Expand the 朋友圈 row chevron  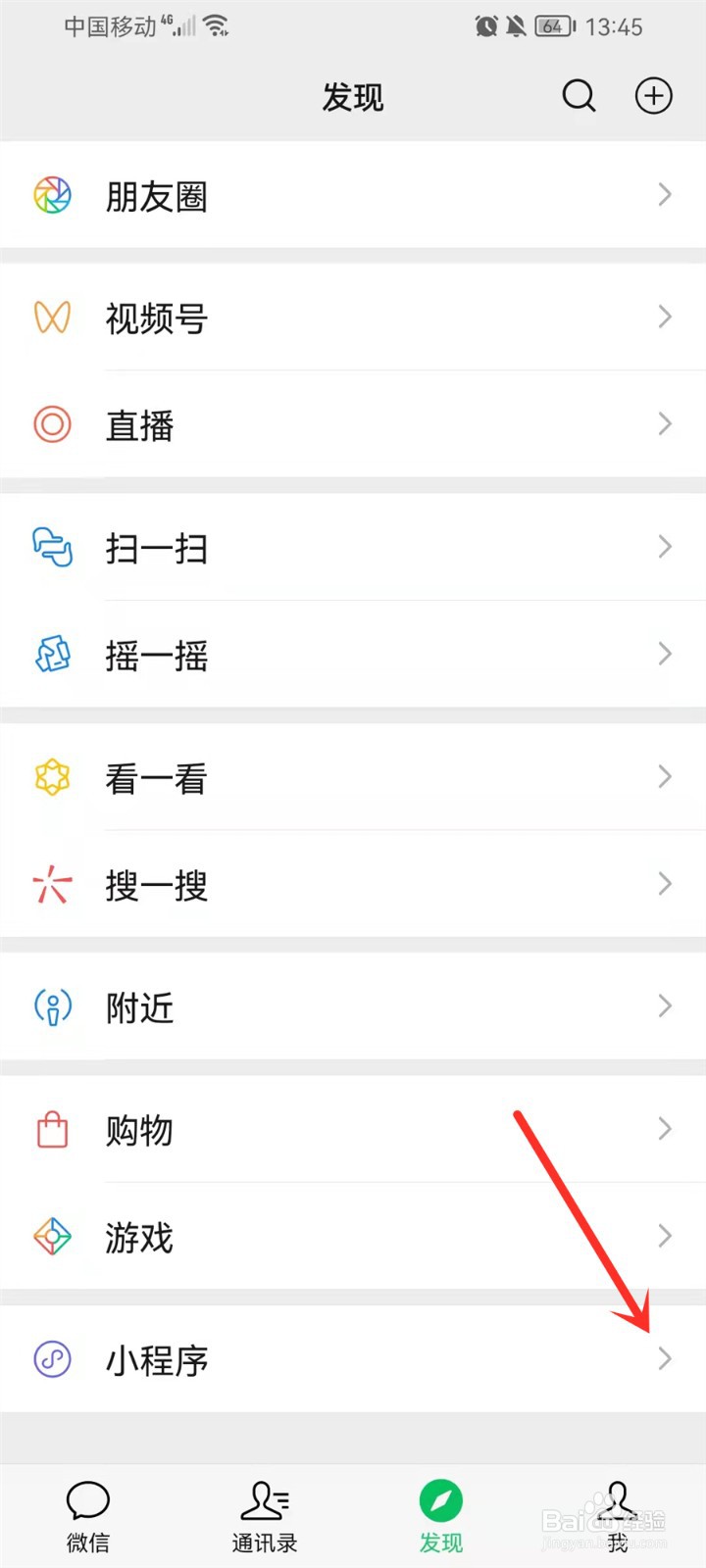[665, 195]
